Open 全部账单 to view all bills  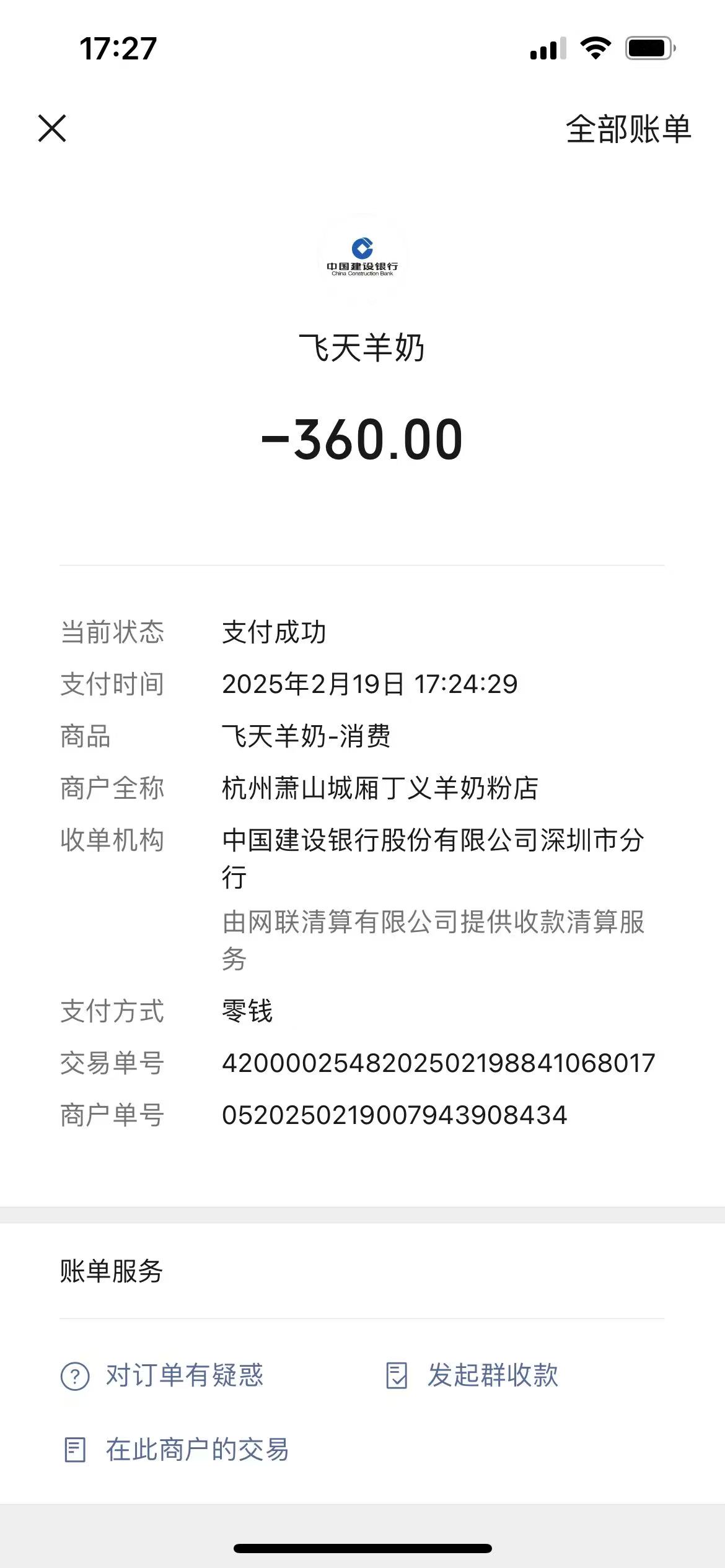pos(628,129)
